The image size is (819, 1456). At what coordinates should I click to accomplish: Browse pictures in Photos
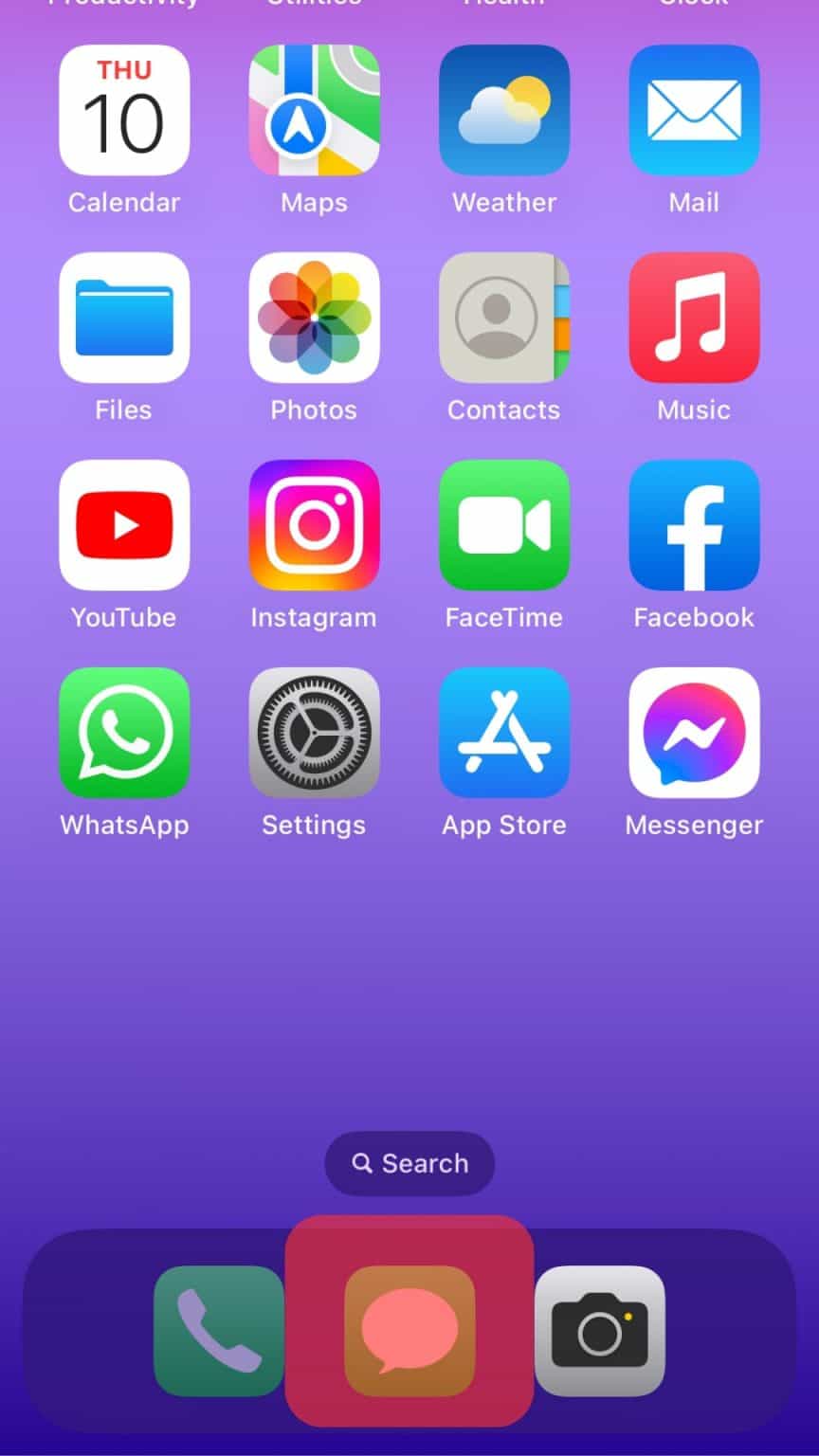click(x=314, y=317)
